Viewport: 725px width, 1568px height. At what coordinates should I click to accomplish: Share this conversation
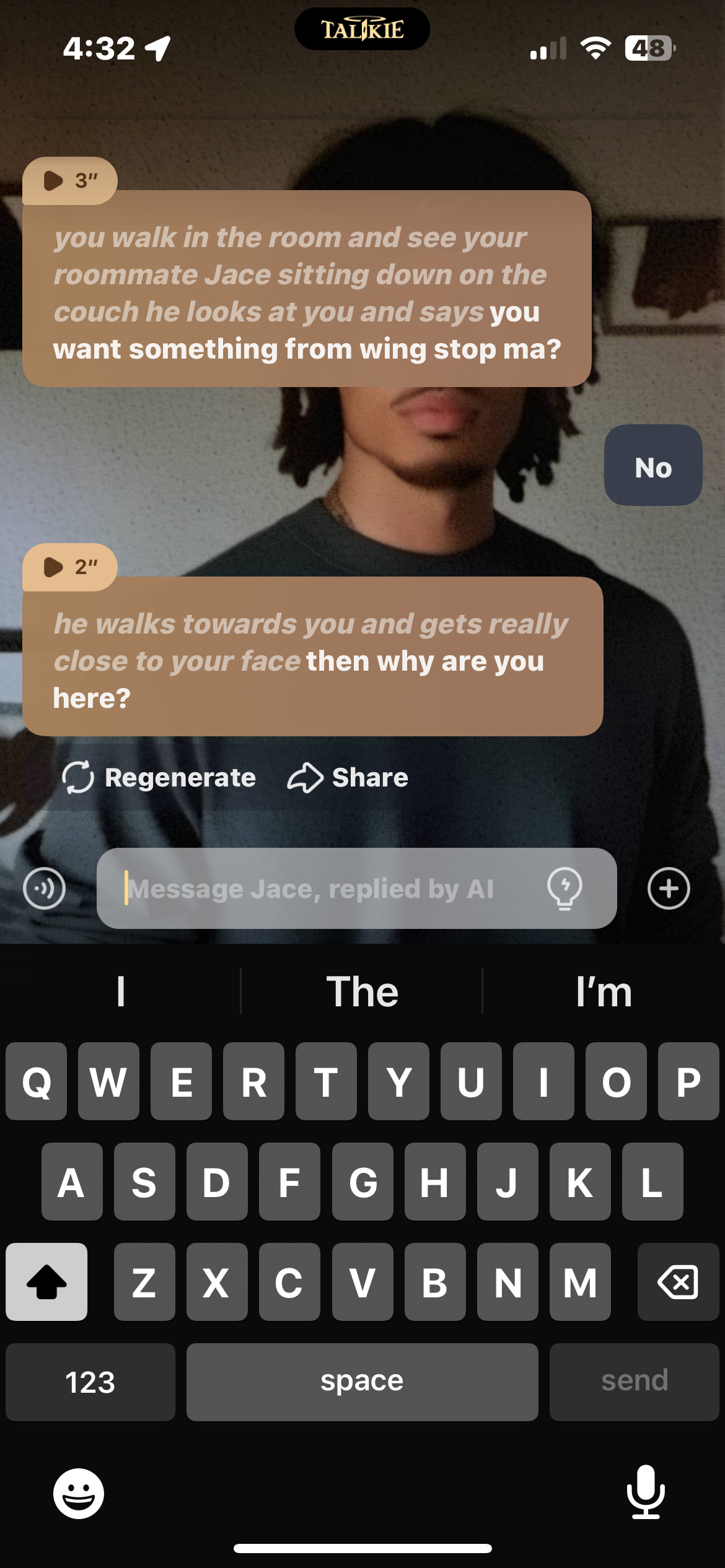(x=348, y=777)
